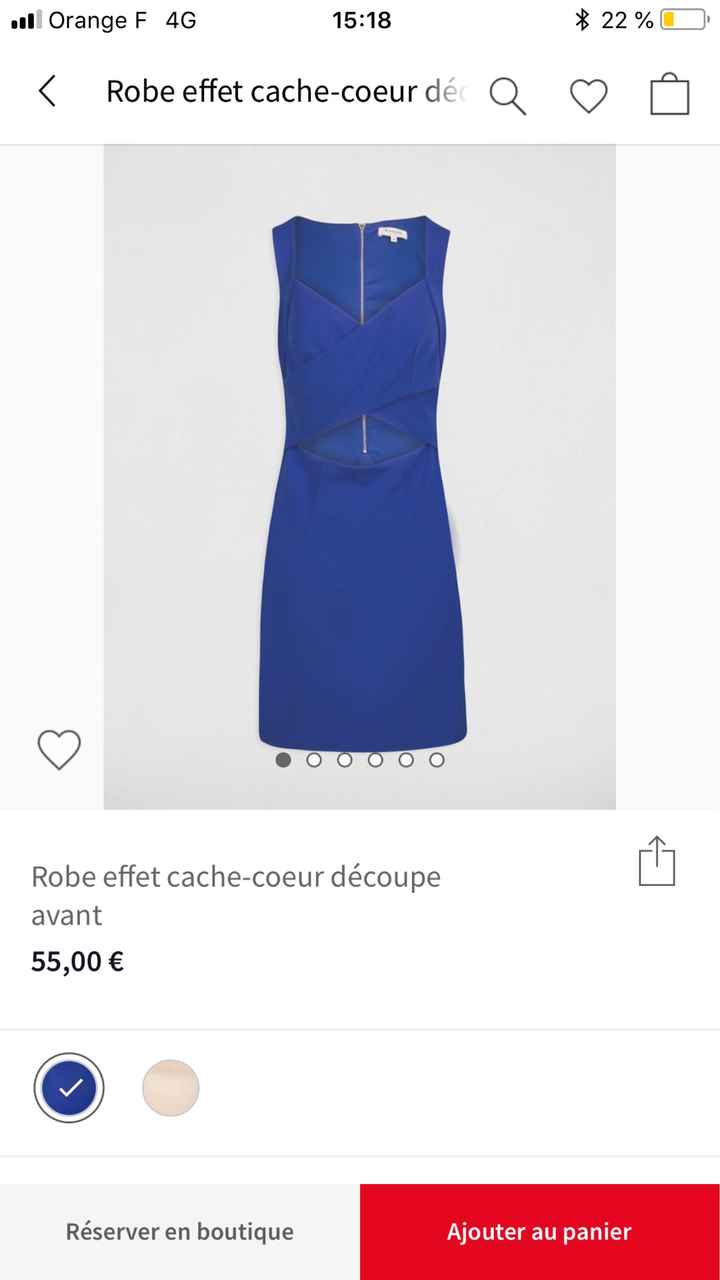
Task: Open the search icon in the header
Action: (x=508, y=95)
